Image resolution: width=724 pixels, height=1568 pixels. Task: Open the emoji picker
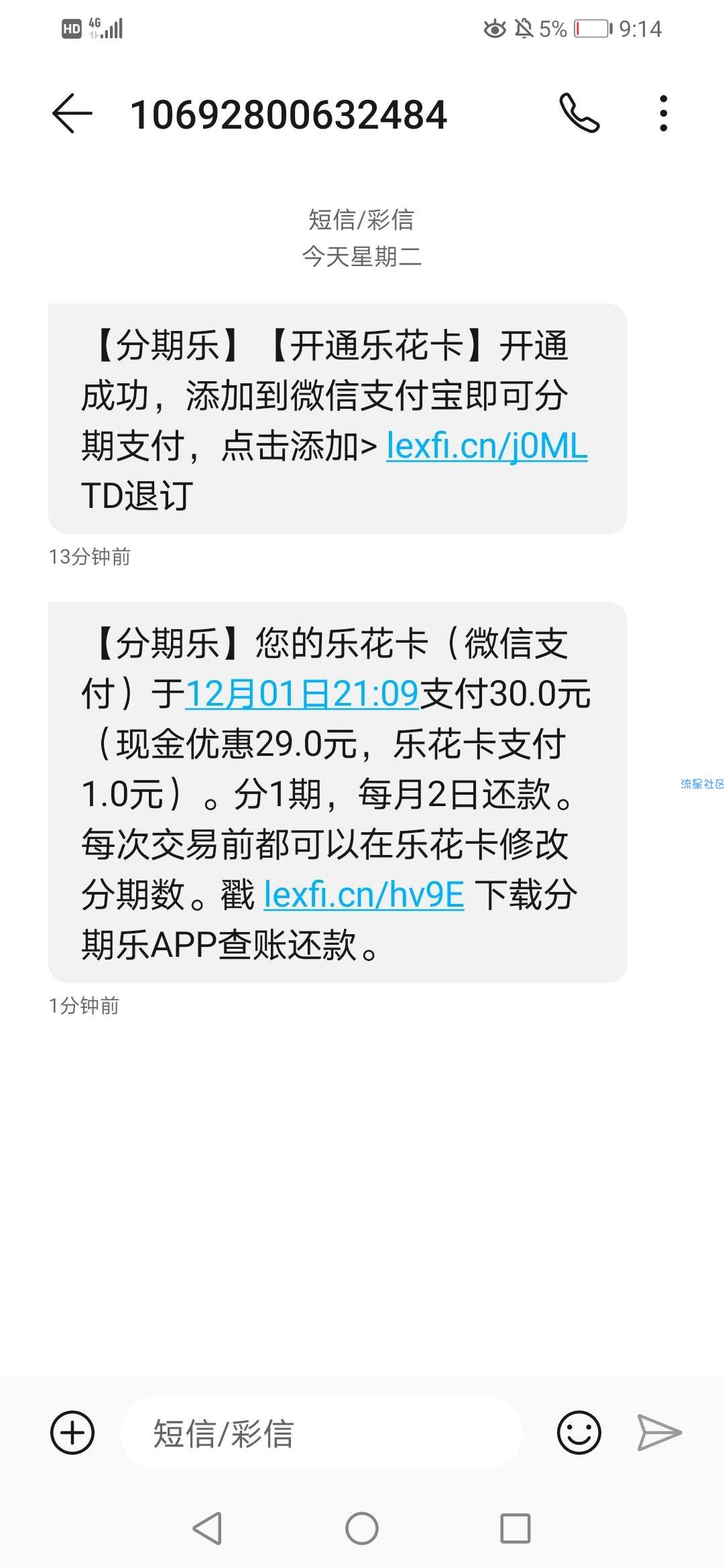579,1433
